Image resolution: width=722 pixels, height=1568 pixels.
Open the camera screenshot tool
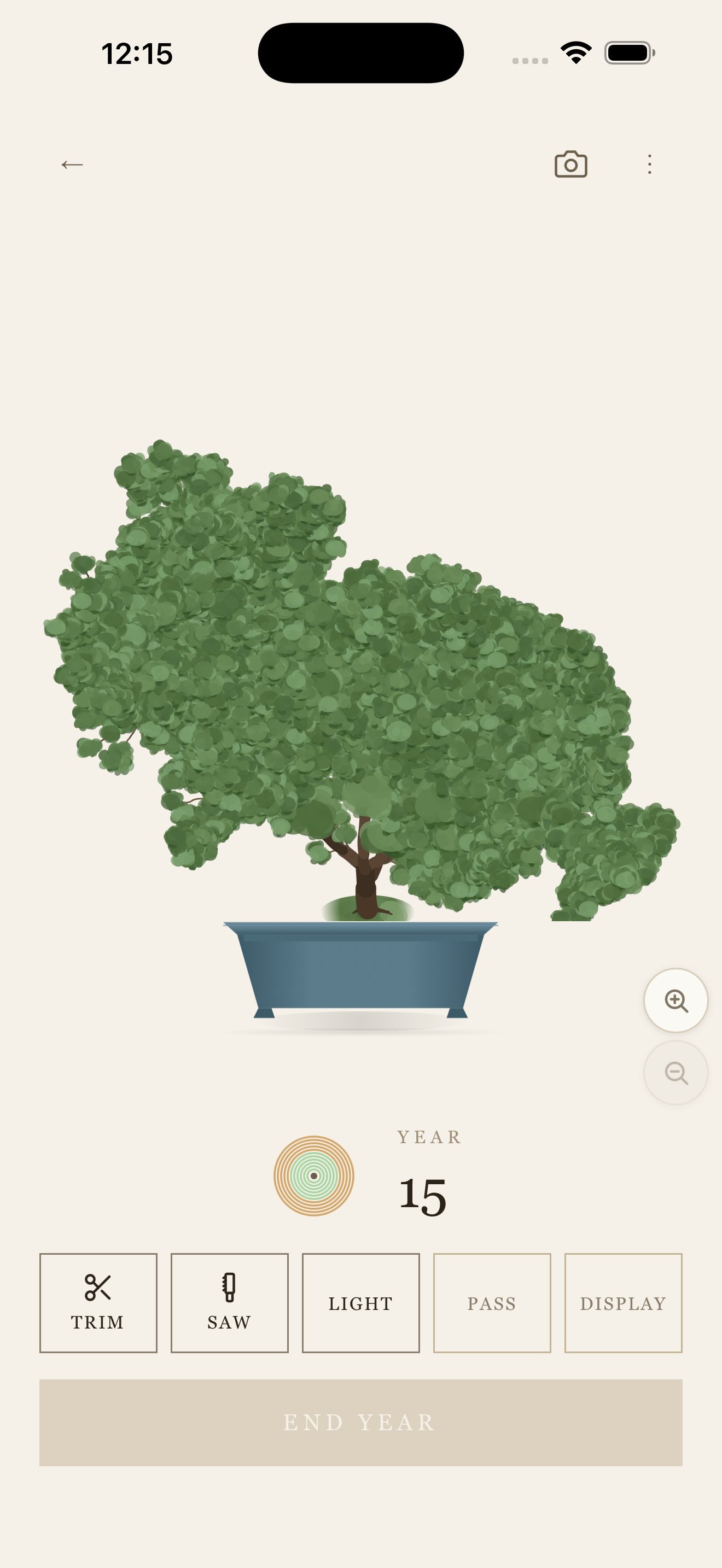(570, 163)
